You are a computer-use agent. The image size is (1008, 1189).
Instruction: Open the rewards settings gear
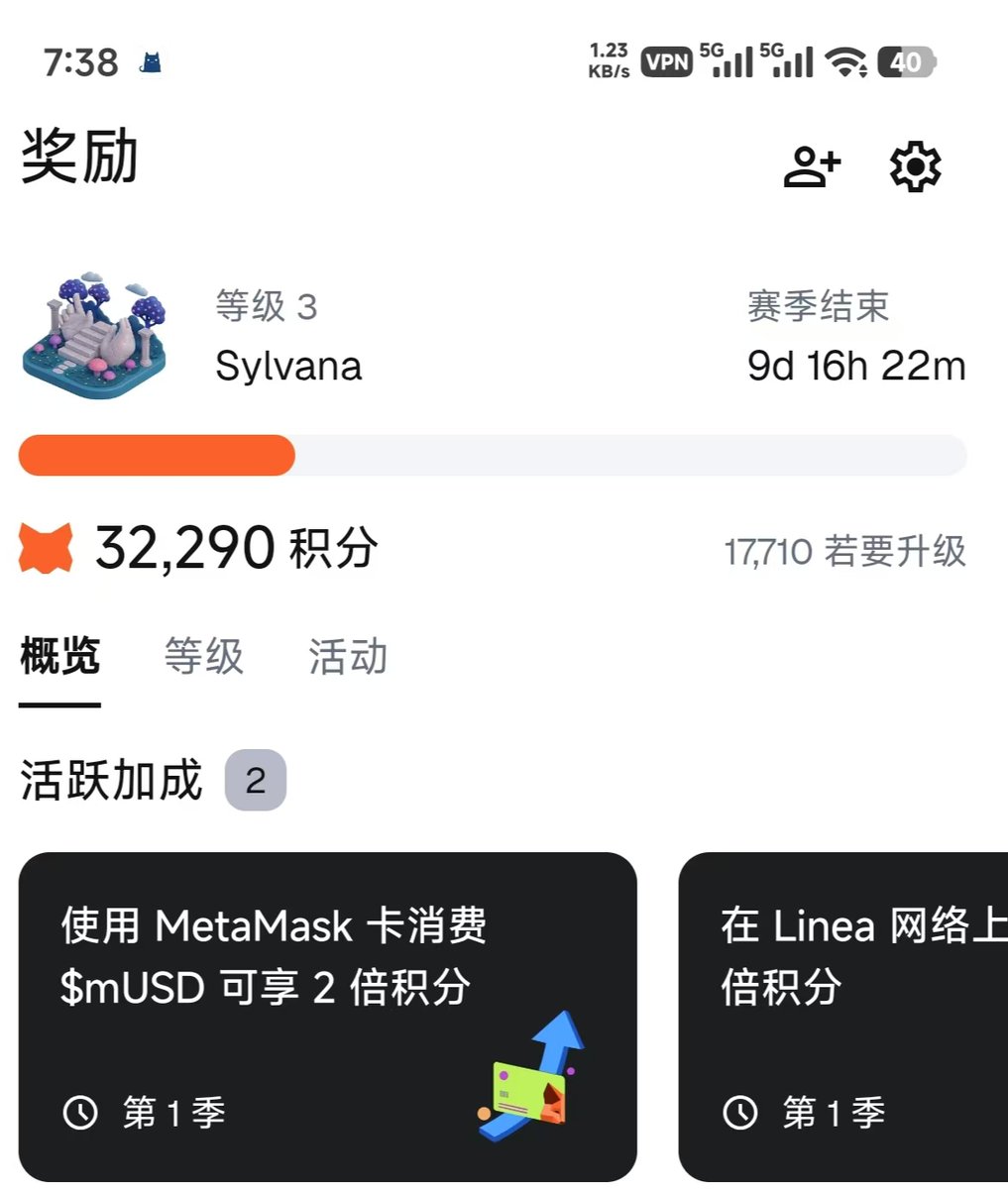(x=914, y=166)
